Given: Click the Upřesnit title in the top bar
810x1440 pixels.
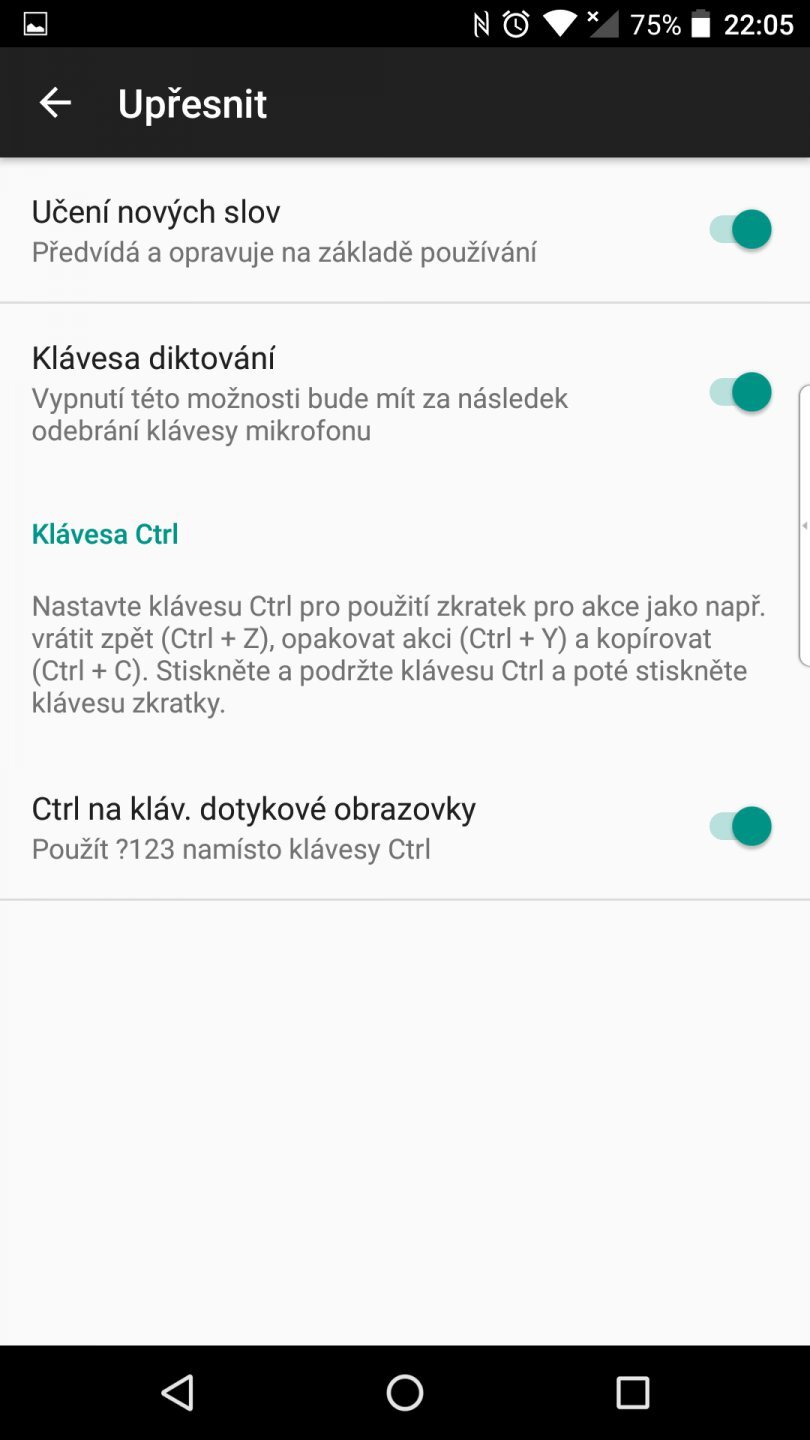Looking at the screenshot, I should pos(192,102).
